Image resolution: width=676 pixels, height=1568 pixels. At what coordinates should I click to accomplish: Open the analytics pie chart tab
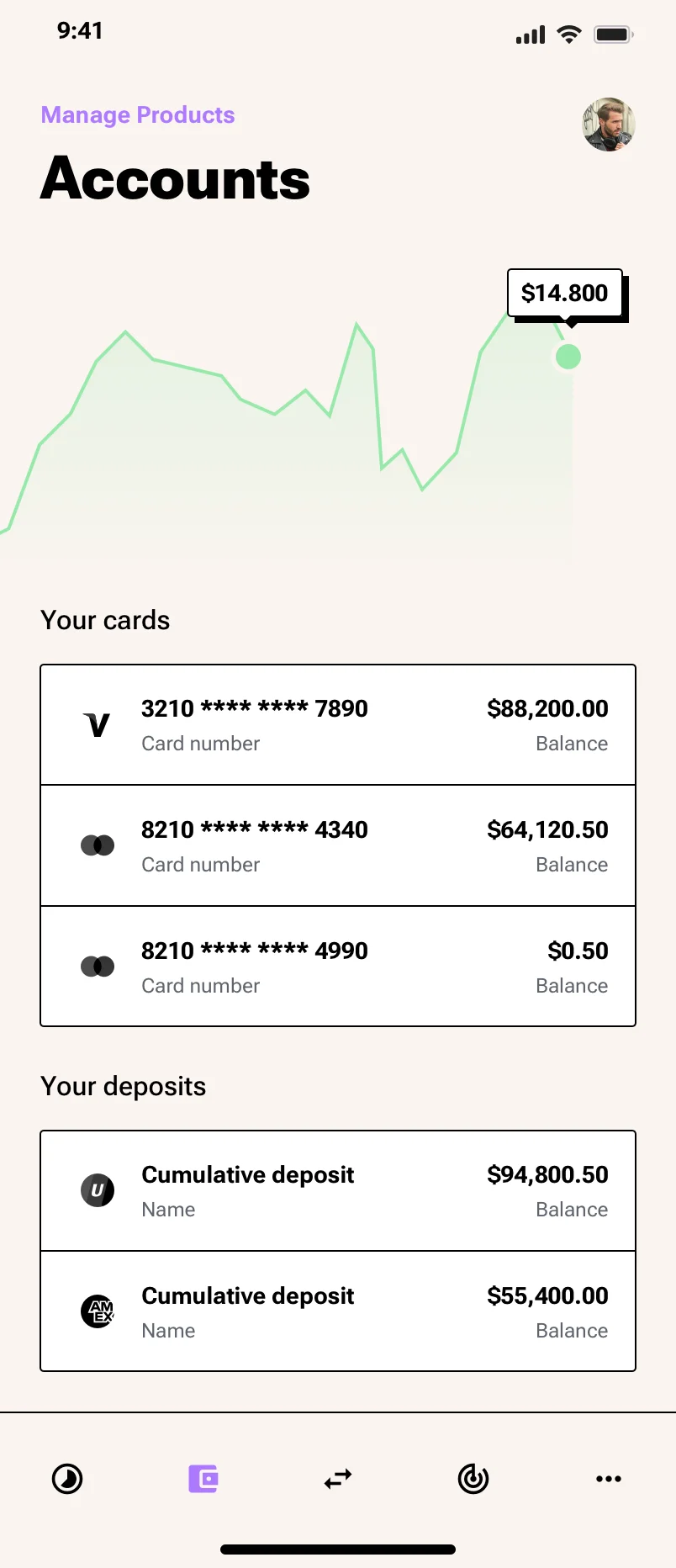click(x=67, y=1478)
